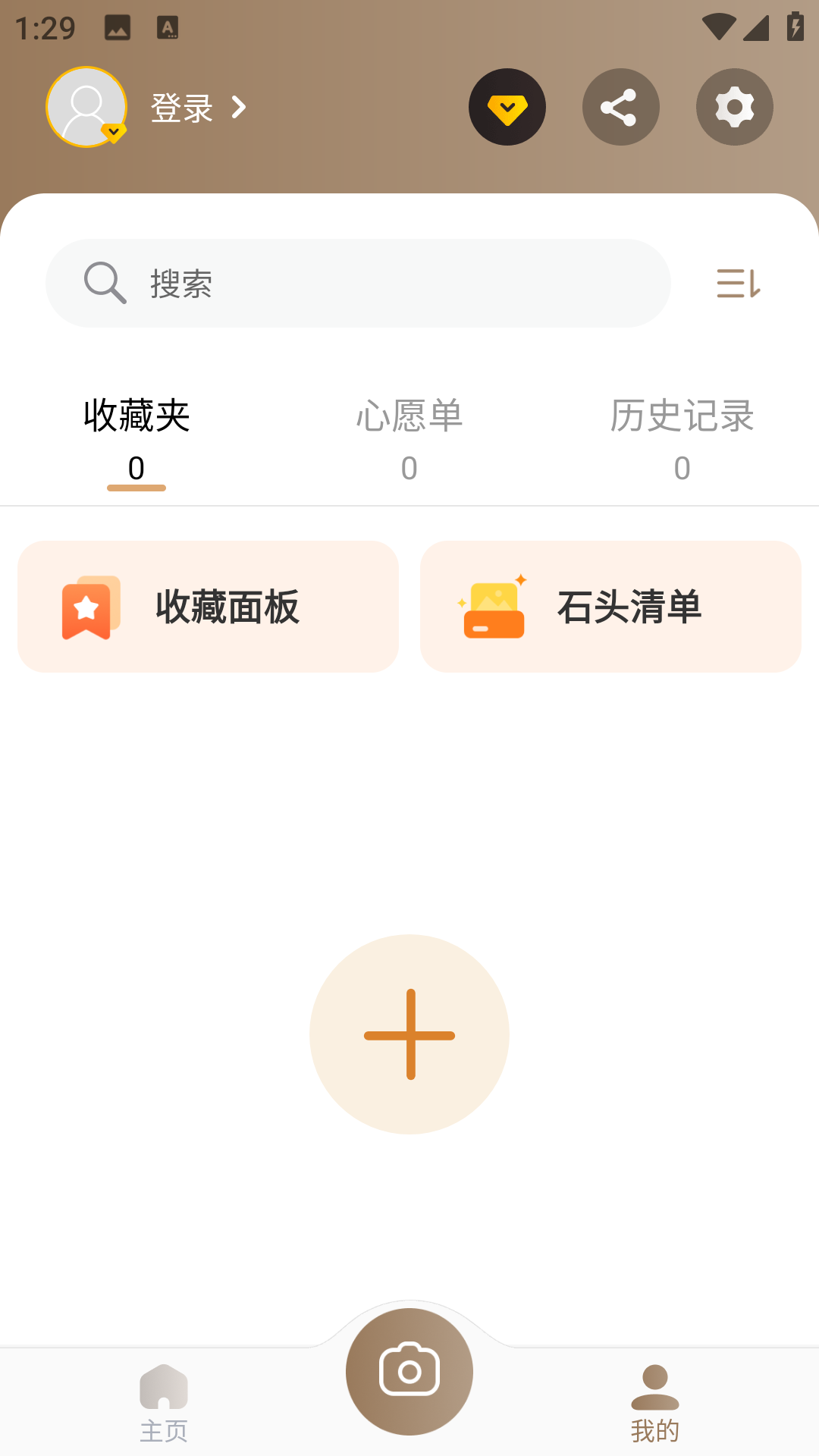This screenshot has height=1456, width=819.
Task: Tap the profile avatar picture
Action: (86, 107)
